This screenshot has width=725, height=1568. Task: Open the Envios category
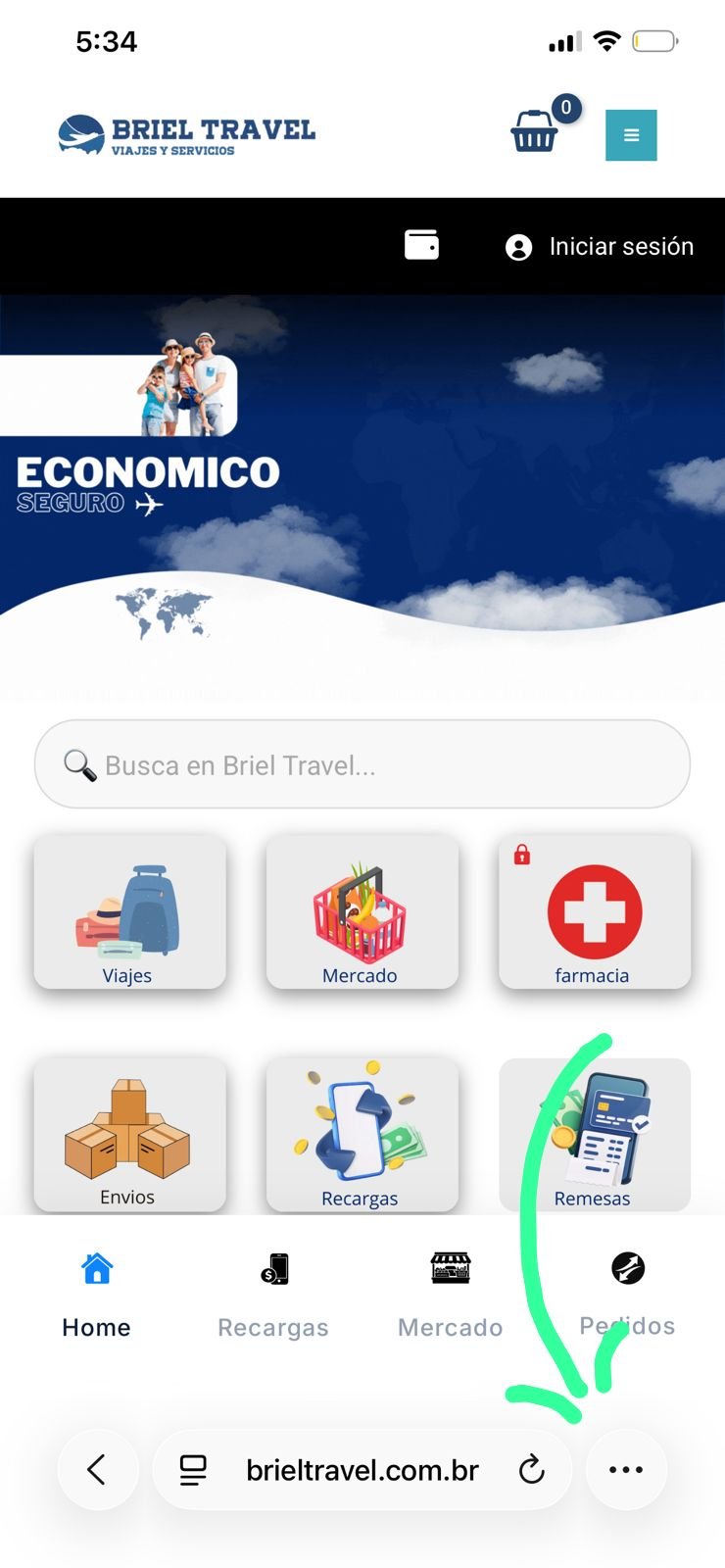(x=129, y=1135)
